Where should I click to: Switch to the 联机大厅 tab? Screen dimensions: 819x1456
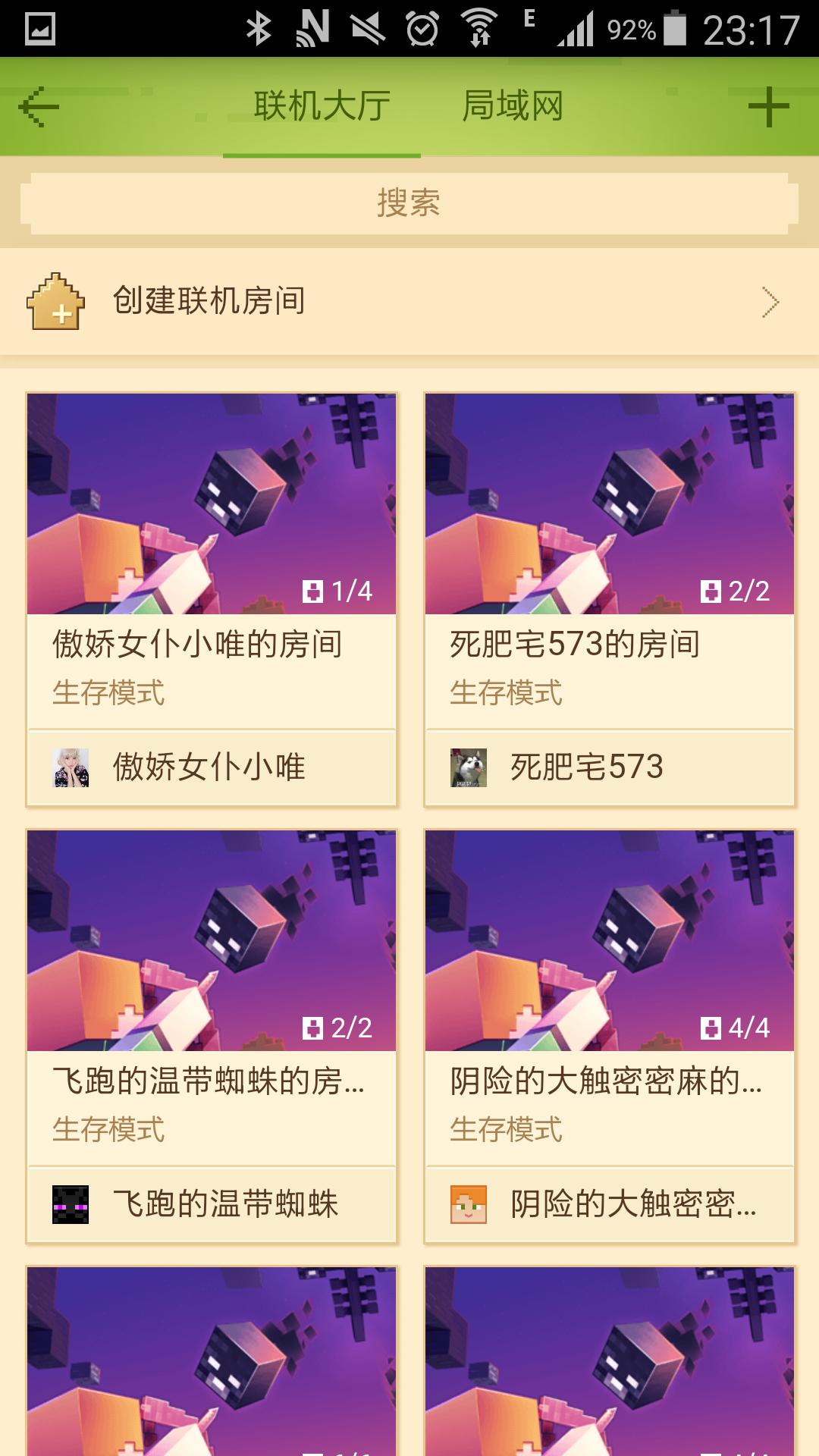tap(322, 106)
